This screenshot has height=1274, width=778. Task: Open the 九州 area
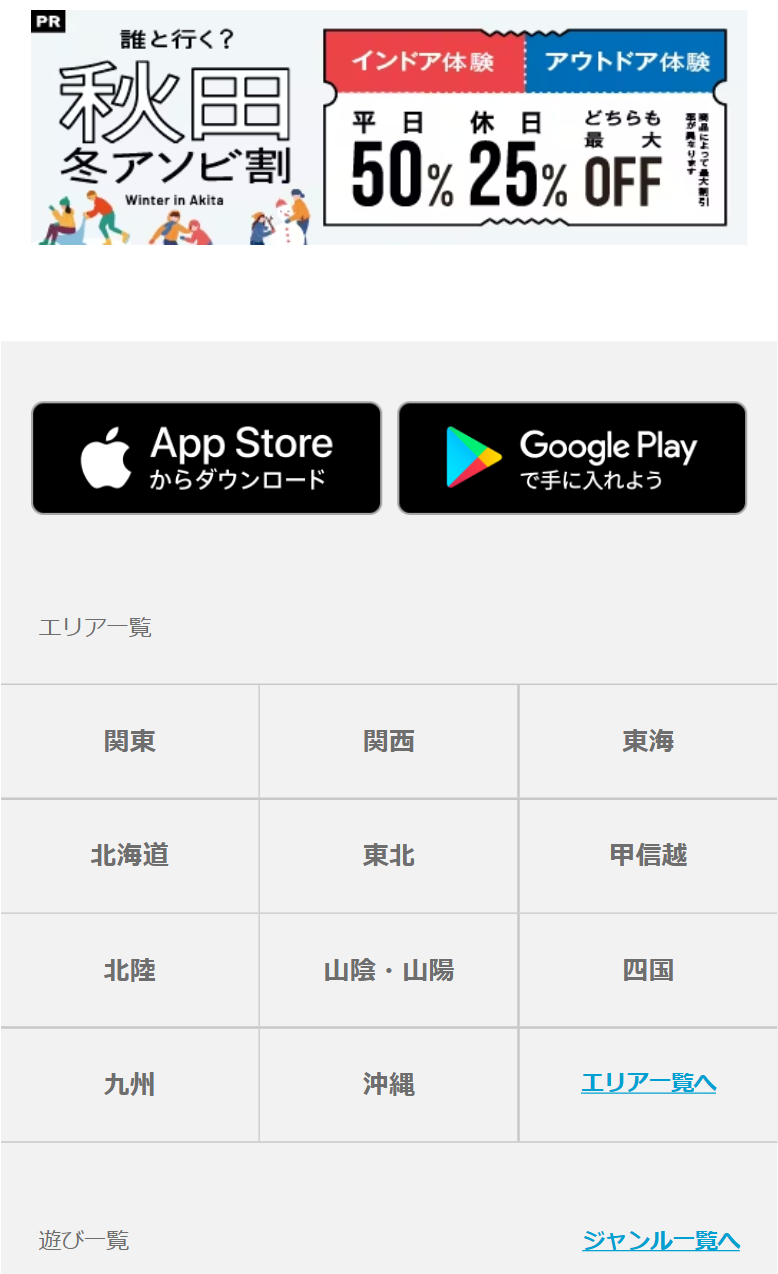click(x=130, y=1084)
